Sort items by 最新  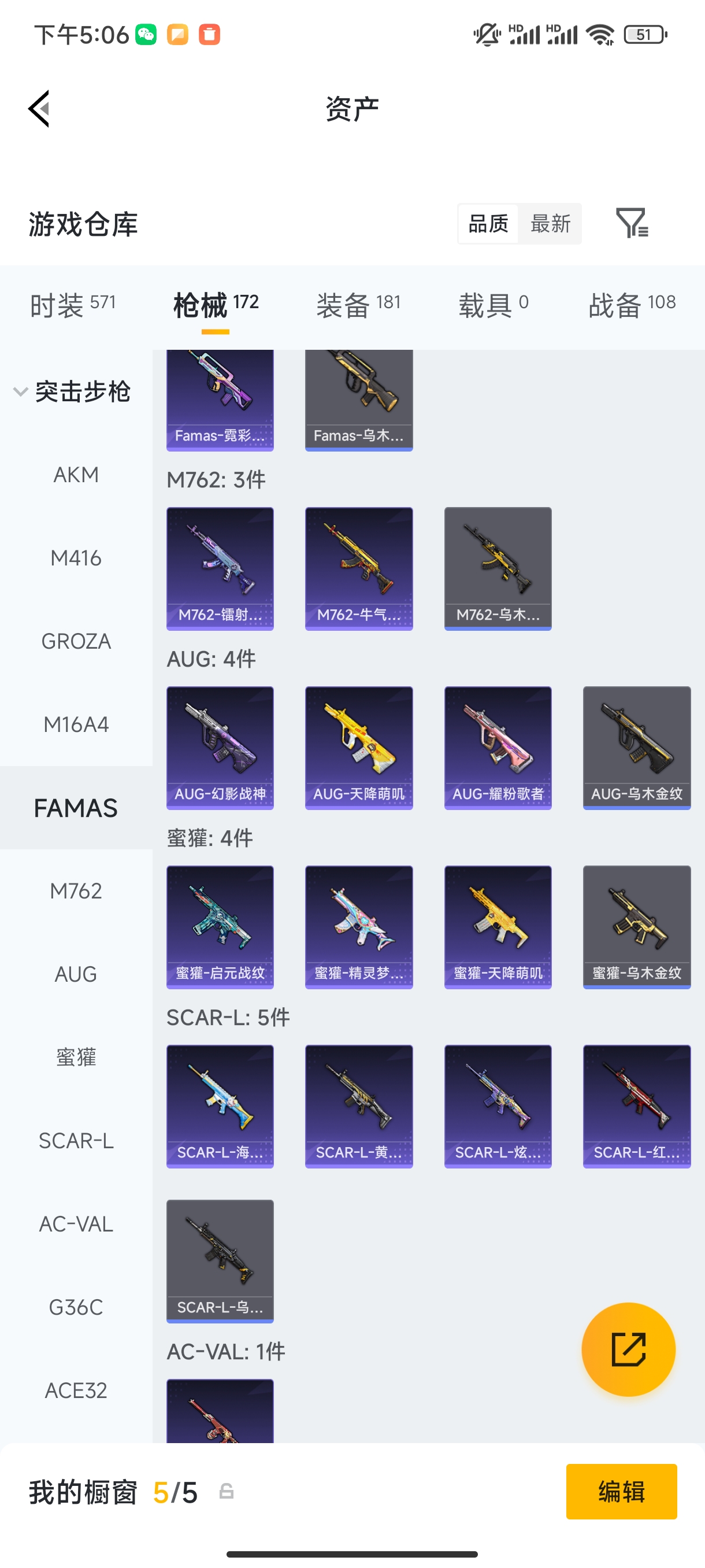[550, 223]
